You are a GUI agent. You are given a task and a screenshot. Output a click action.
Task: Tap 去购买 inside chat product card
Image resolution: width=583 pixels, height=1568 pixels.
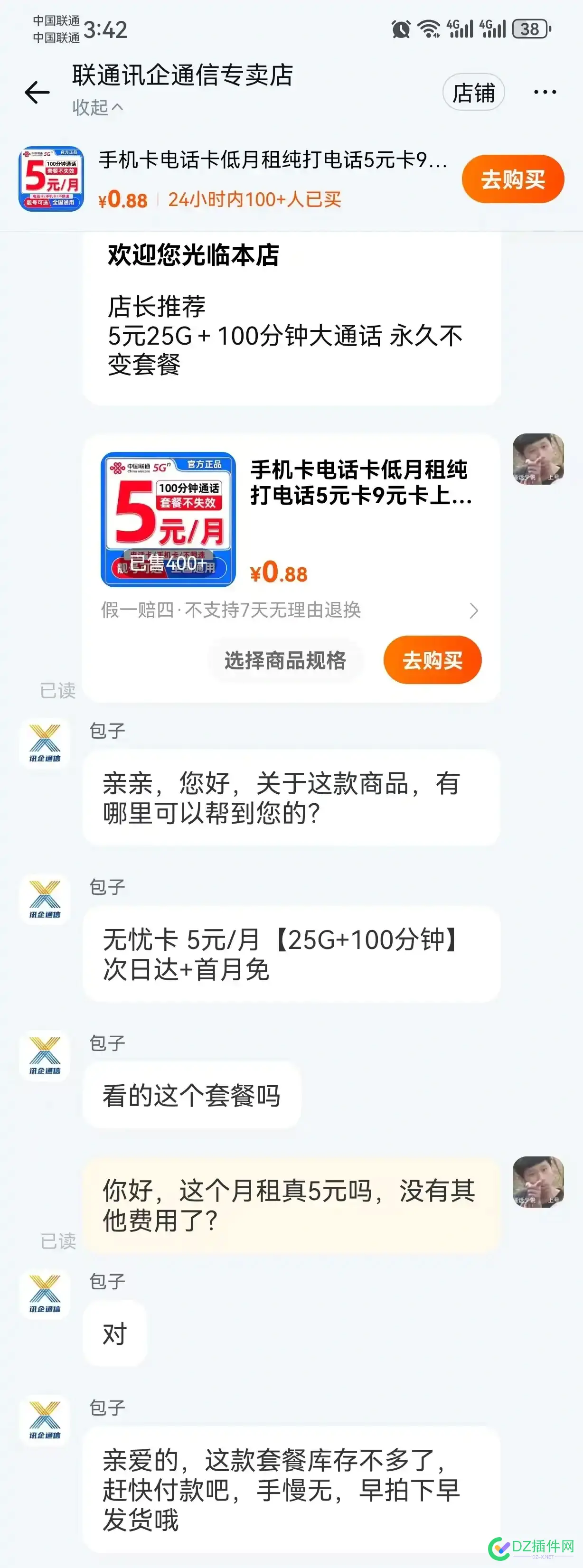tap(432, 660)
